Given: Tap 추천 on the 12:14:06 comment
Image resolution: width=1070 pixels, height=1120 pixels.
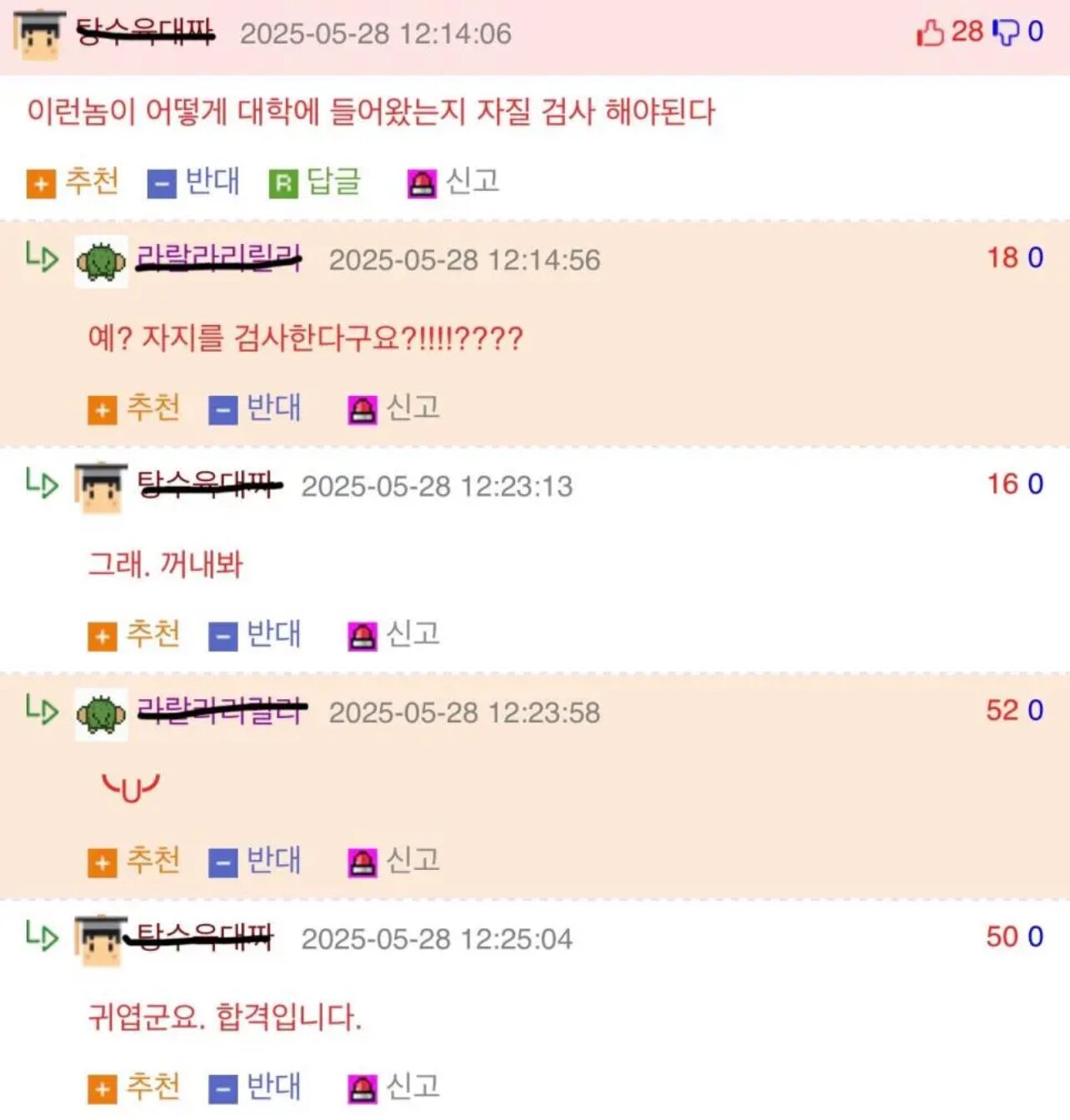Looking at the screenshot, I should point(73,182).
